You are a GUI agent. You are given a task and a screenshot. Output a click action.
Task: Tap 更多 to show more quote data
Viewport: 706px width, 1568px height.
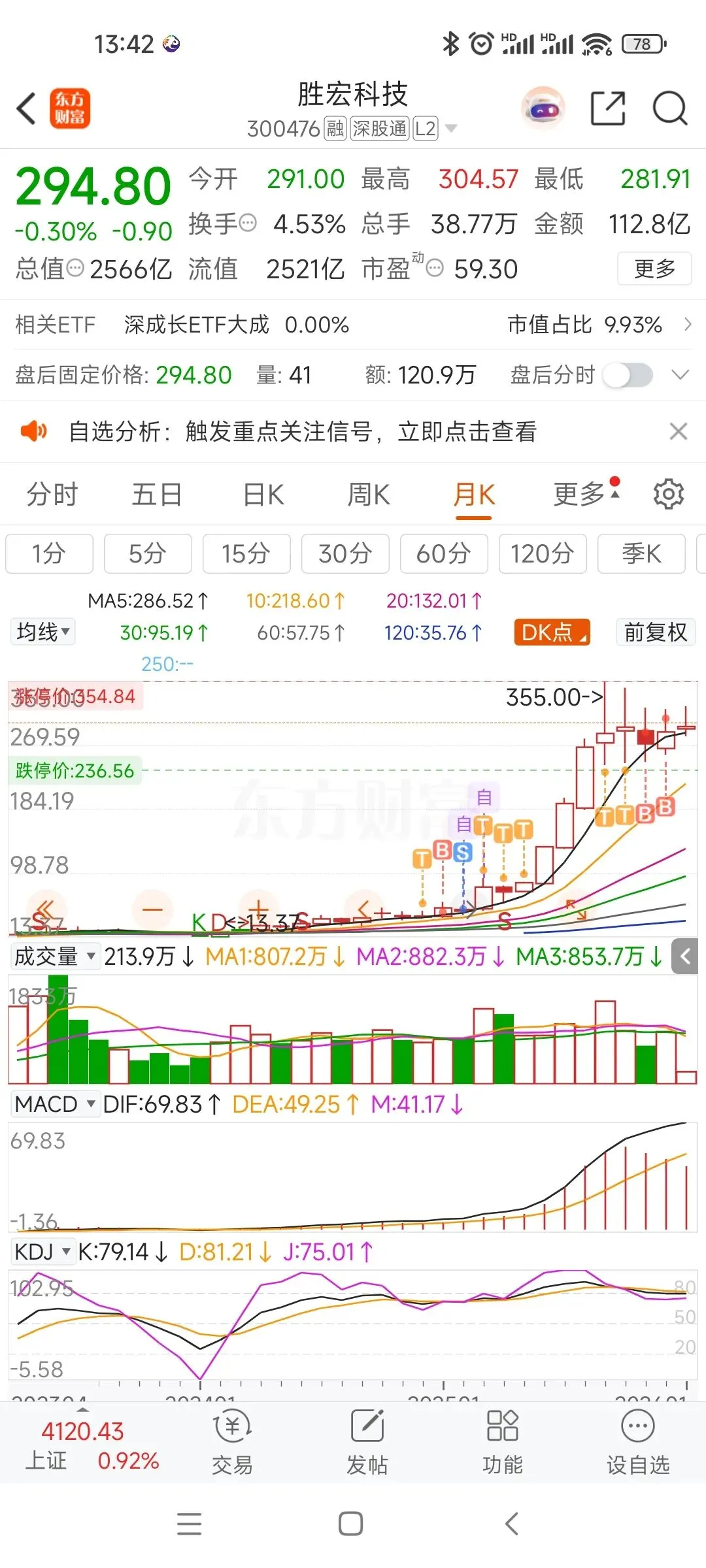(654, 269)
